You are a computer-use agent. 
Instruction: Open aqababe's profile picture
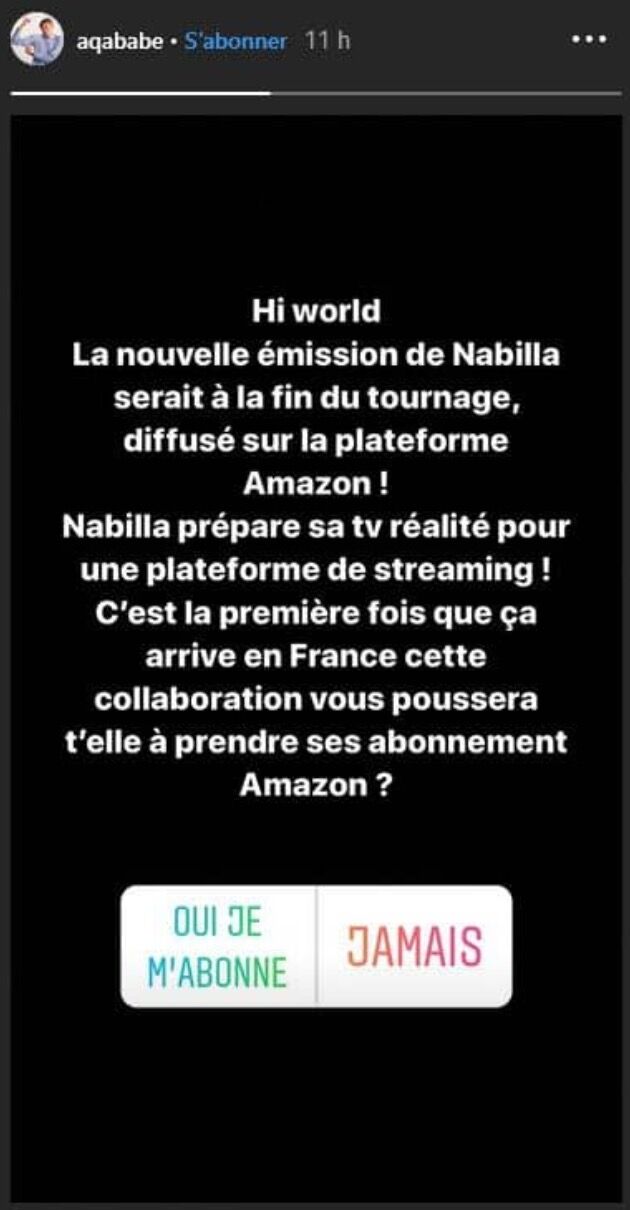coord(36,39)
